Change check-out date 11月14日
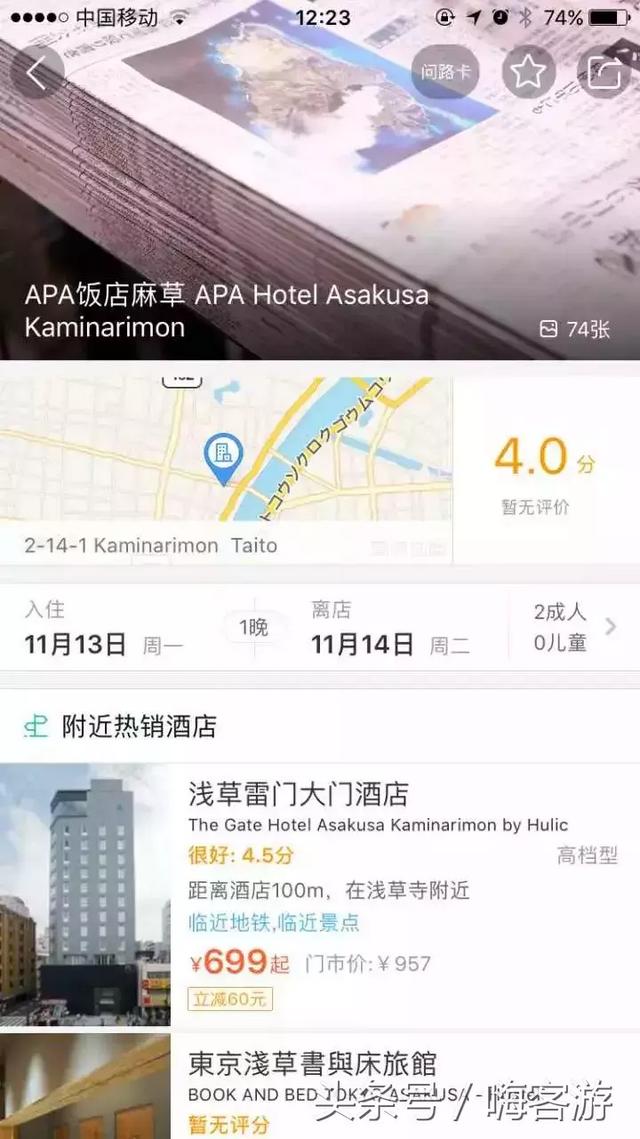The width and height of the screenshot is (640, 1139). click(x=390, y=628)
